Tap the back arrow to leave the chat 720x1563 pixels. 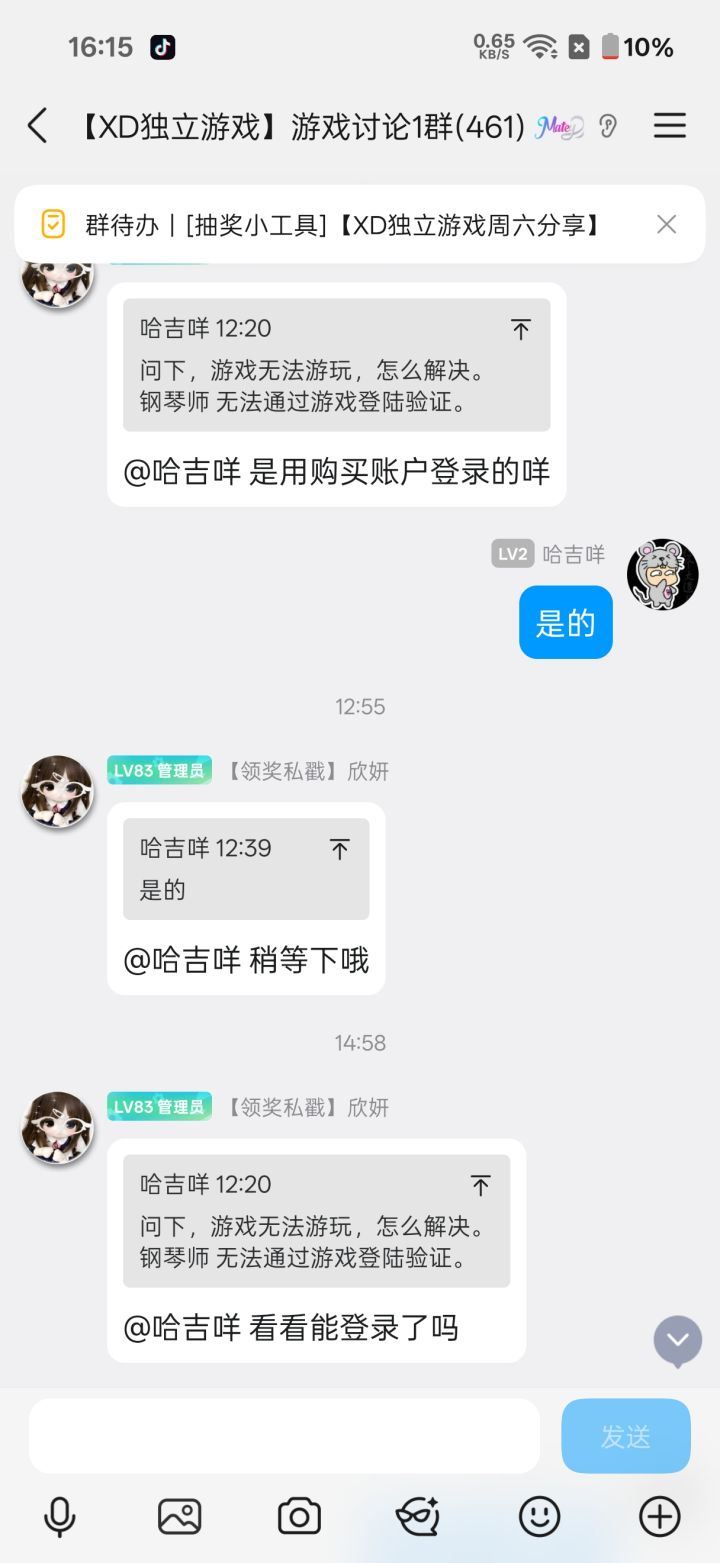pos(38,126)
